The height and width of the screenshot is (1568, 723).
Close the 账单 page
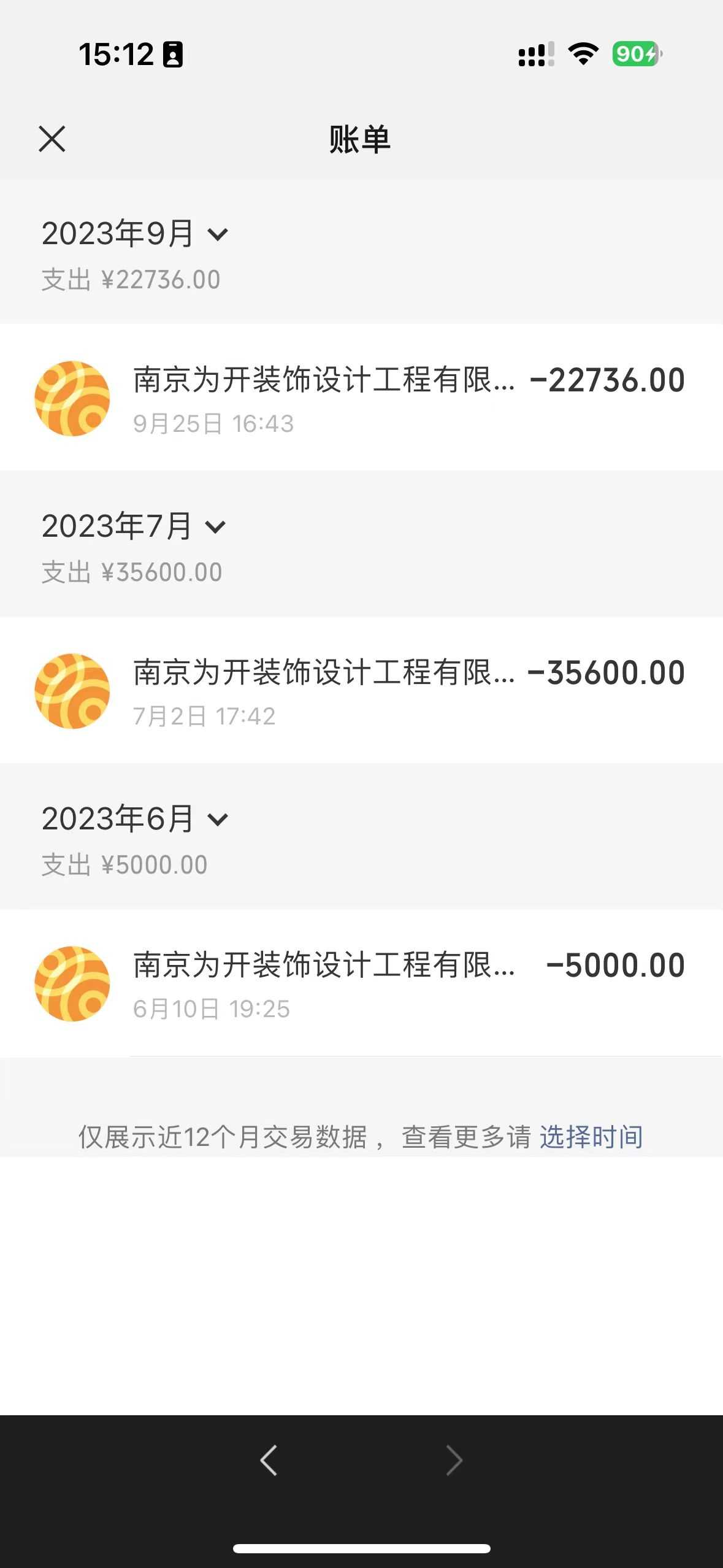pos(52,139)
